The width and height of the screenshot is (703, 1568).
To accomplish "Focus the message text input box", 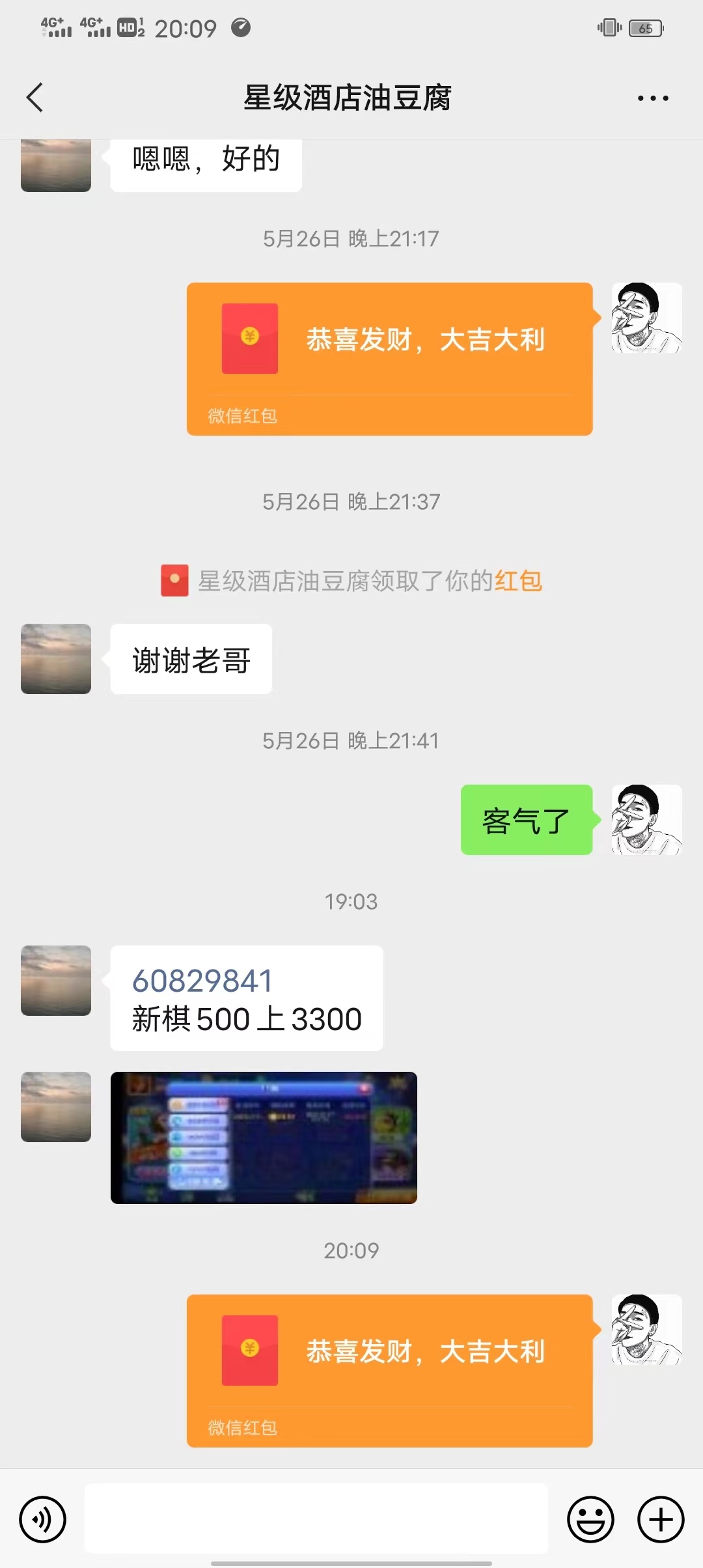I will (x=316, y=1519).
